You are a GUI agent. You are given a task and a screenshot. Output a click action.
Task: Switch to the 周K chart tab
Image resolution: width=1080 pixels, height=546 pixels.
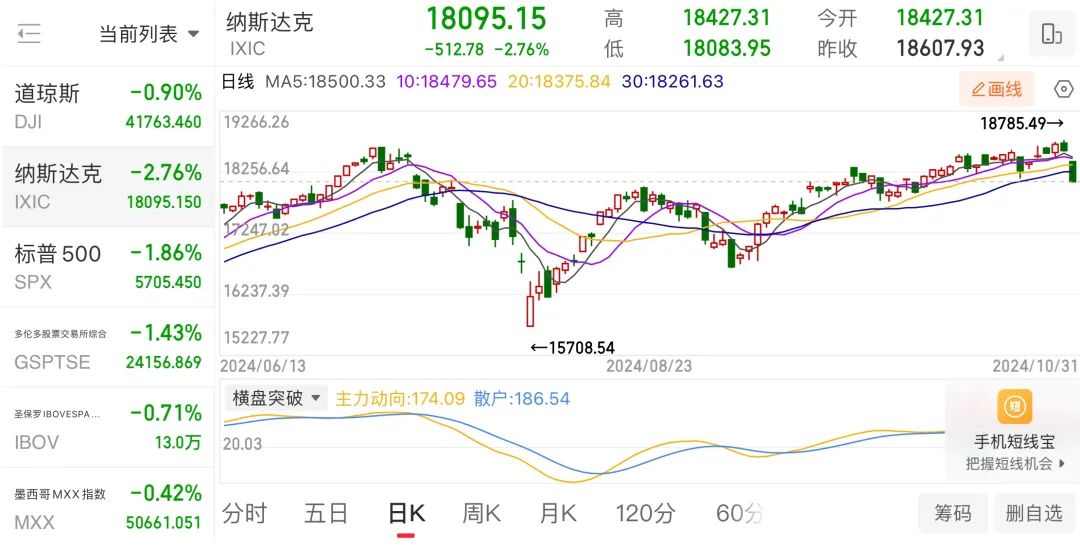[481, 514]
